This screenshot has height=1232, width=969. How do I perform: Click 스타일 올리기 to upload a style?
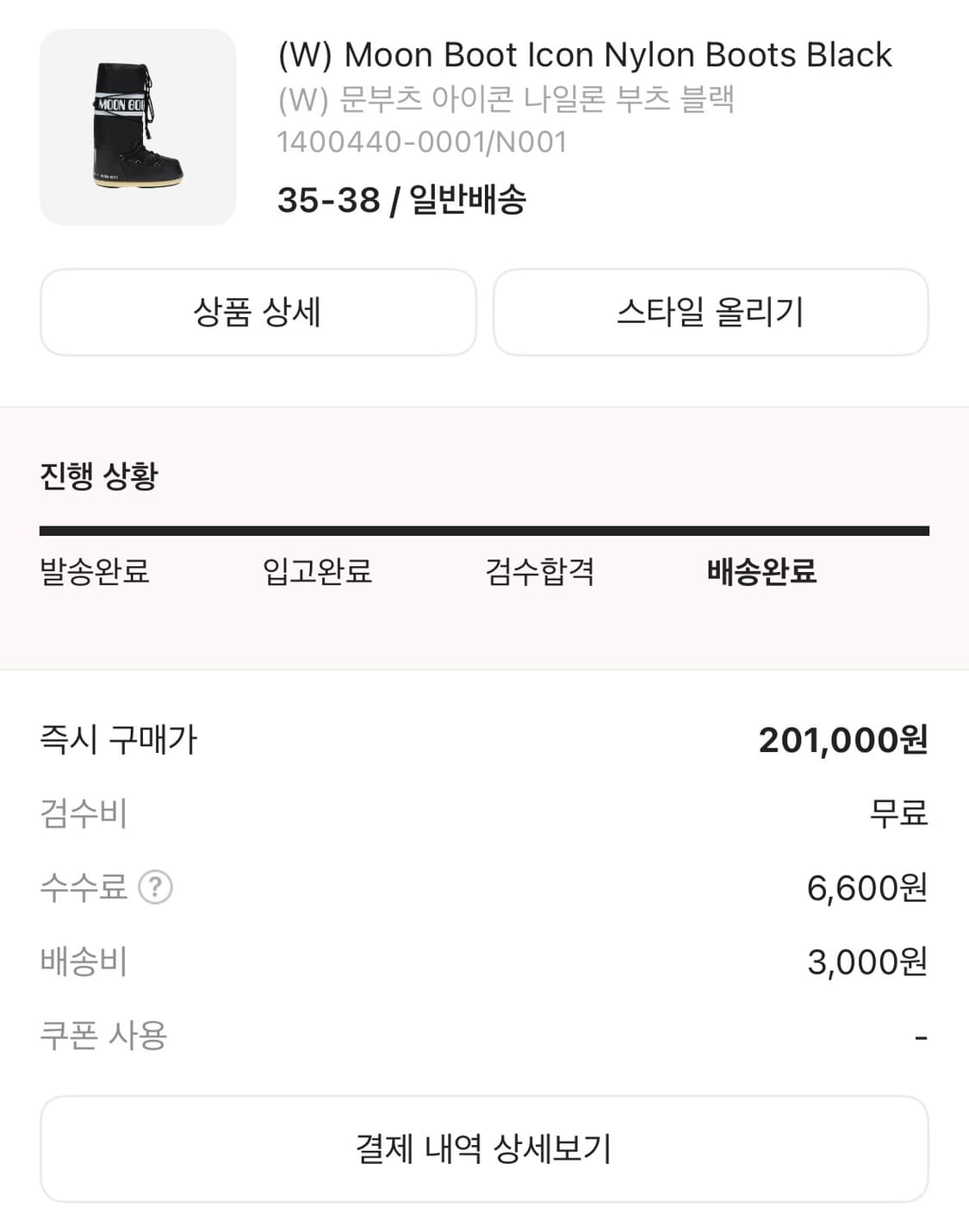[709, 312]
